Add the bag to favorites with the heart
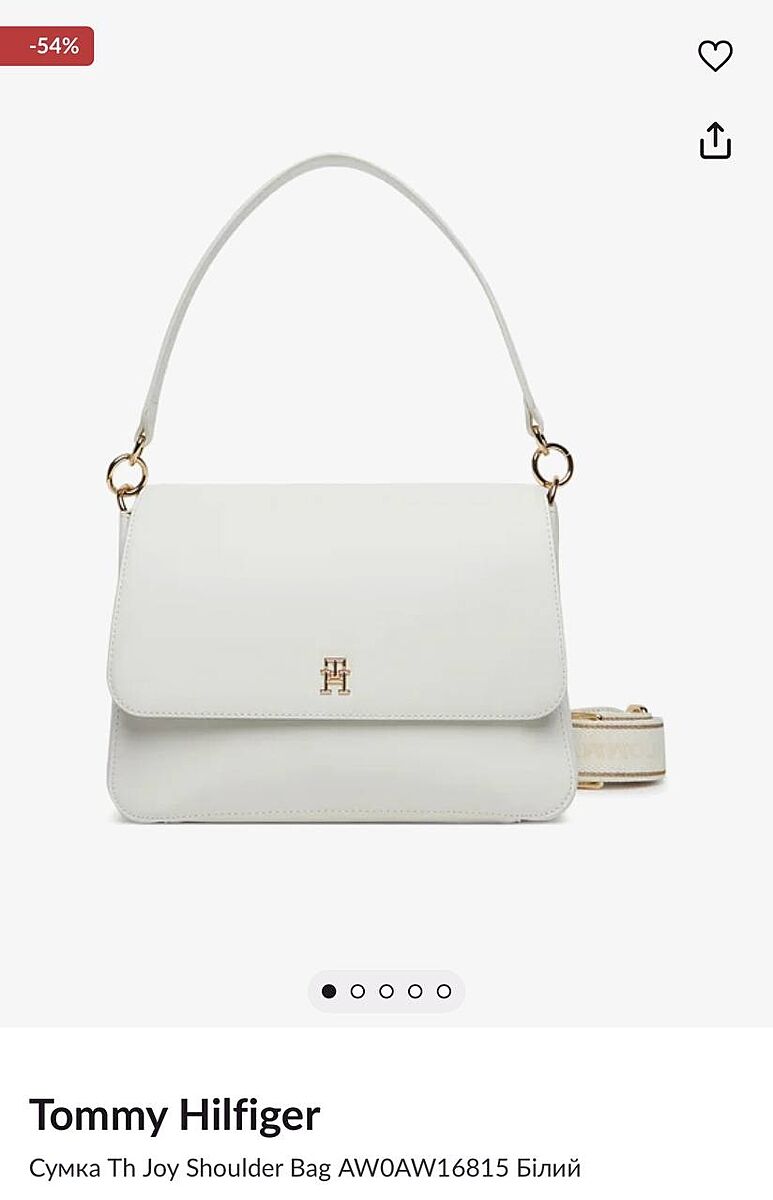 click(x=714, y=56)
